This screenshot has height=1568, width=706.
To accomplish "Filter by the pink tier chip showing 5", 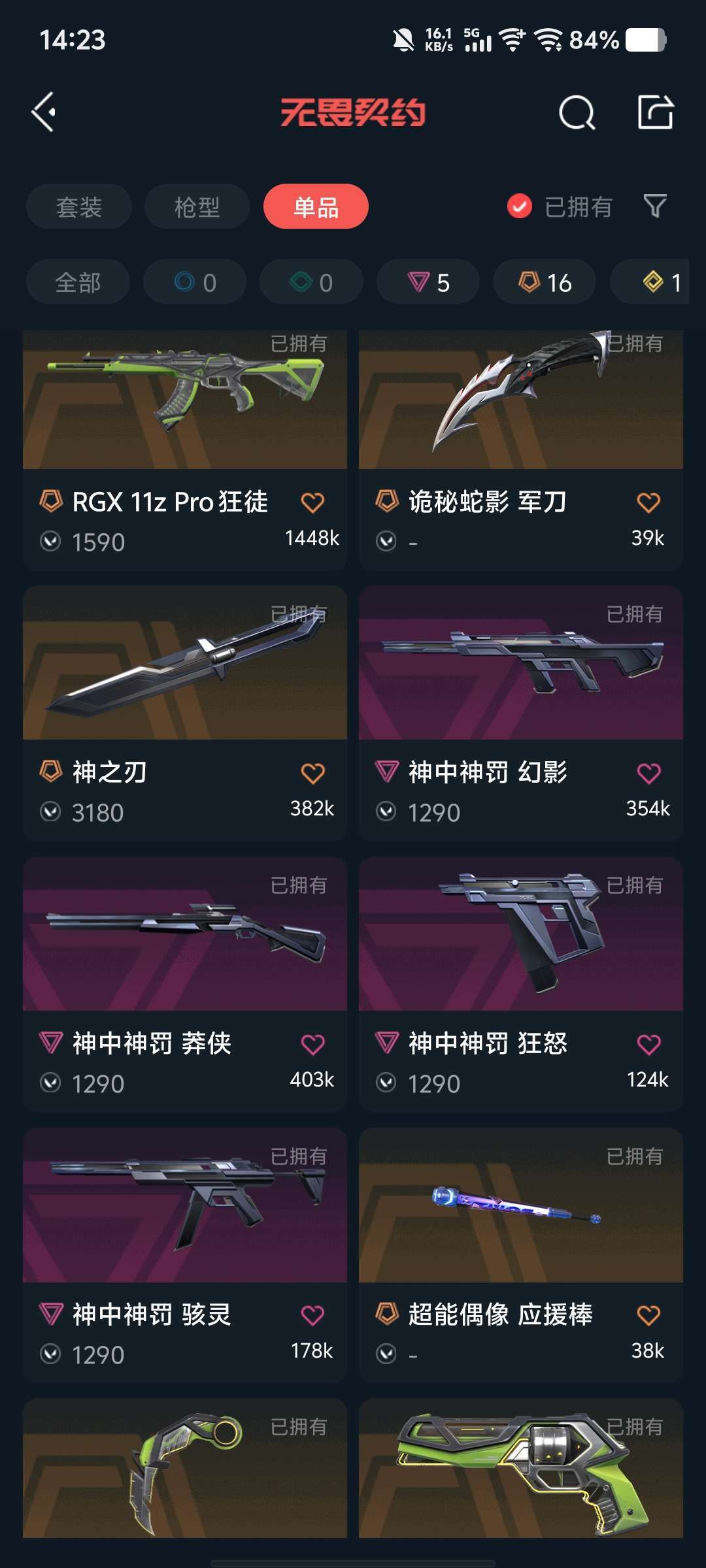I will 428,282.
